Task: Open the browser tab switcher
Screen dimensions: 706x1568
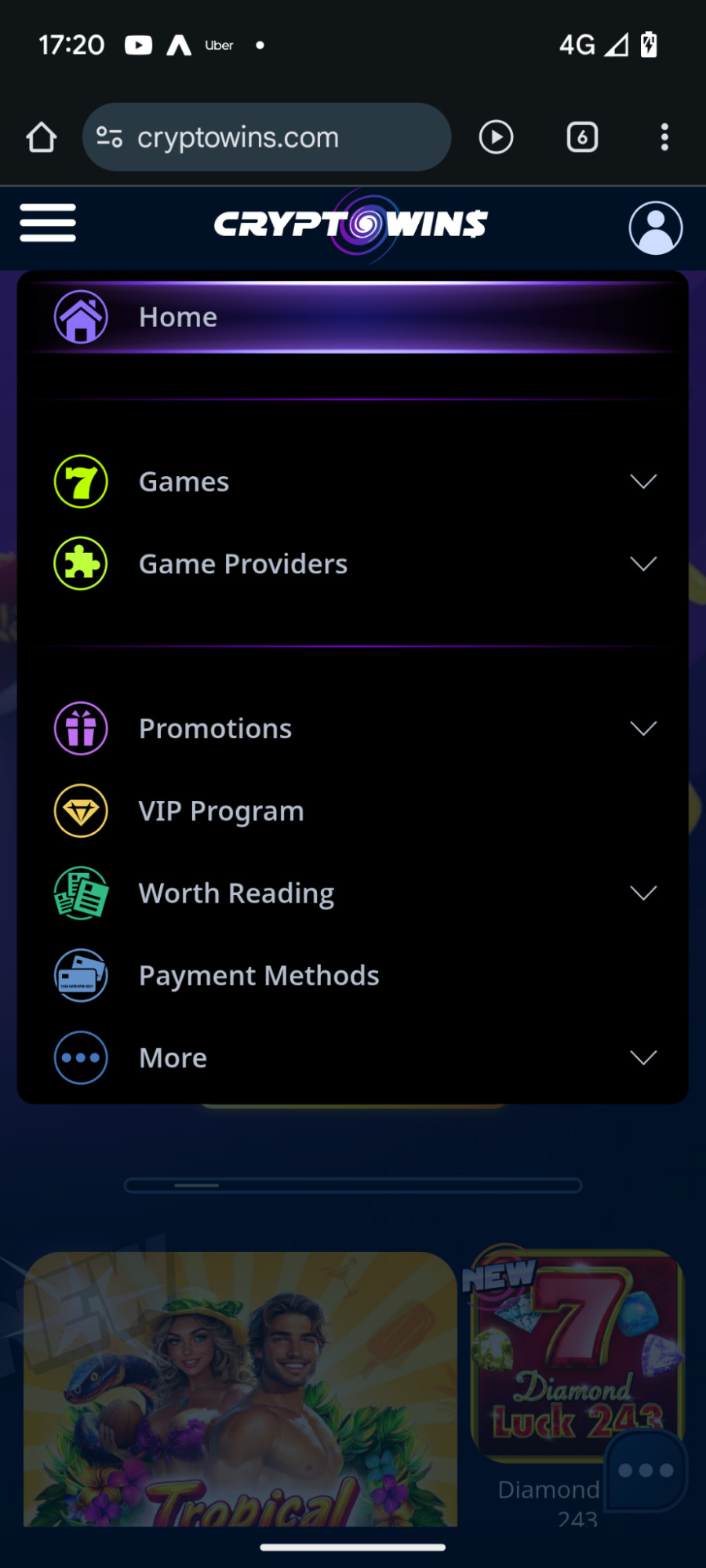Action: coord(582,137)
